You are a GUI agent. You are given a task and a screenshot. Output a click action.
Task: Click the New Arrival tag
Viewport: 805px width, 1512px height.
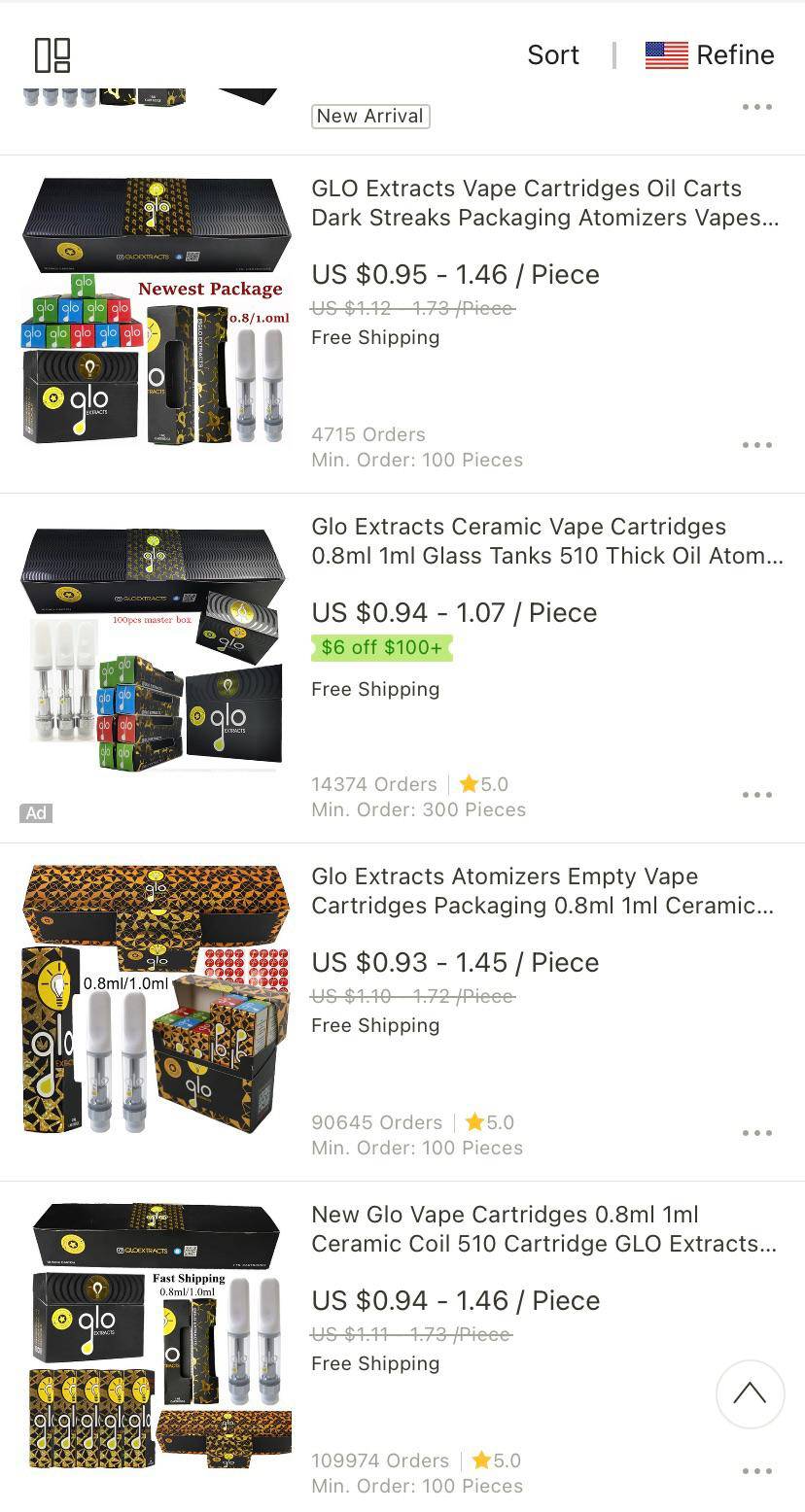369,116
